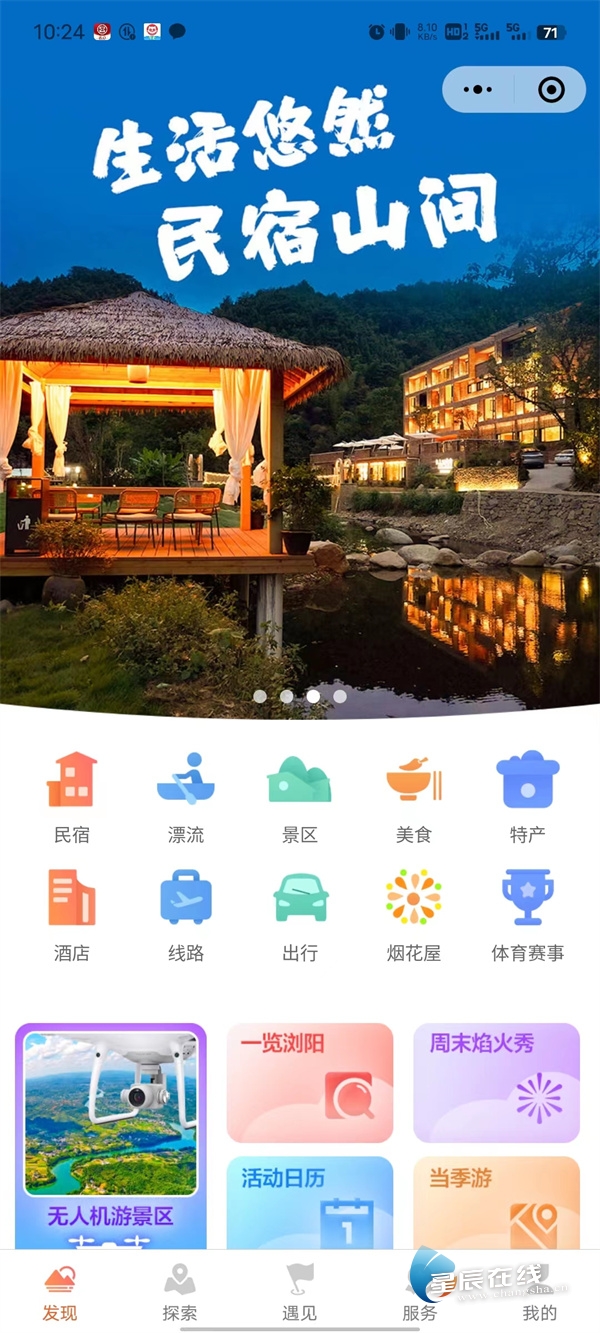600x1333 pixels.
Task: Open the 周末焰火秀 card
Action: click(496, 1082)
